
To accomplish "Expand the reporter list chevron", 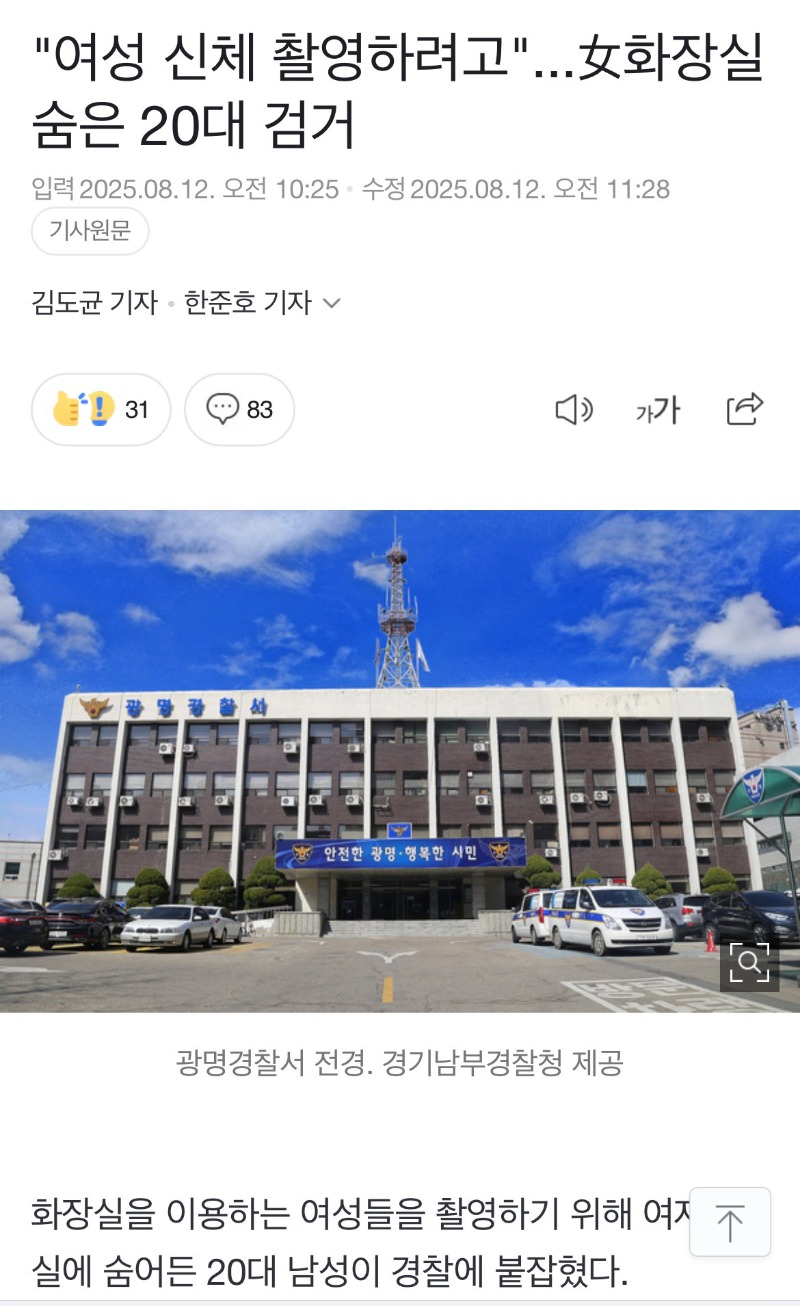I will point(332,303).
